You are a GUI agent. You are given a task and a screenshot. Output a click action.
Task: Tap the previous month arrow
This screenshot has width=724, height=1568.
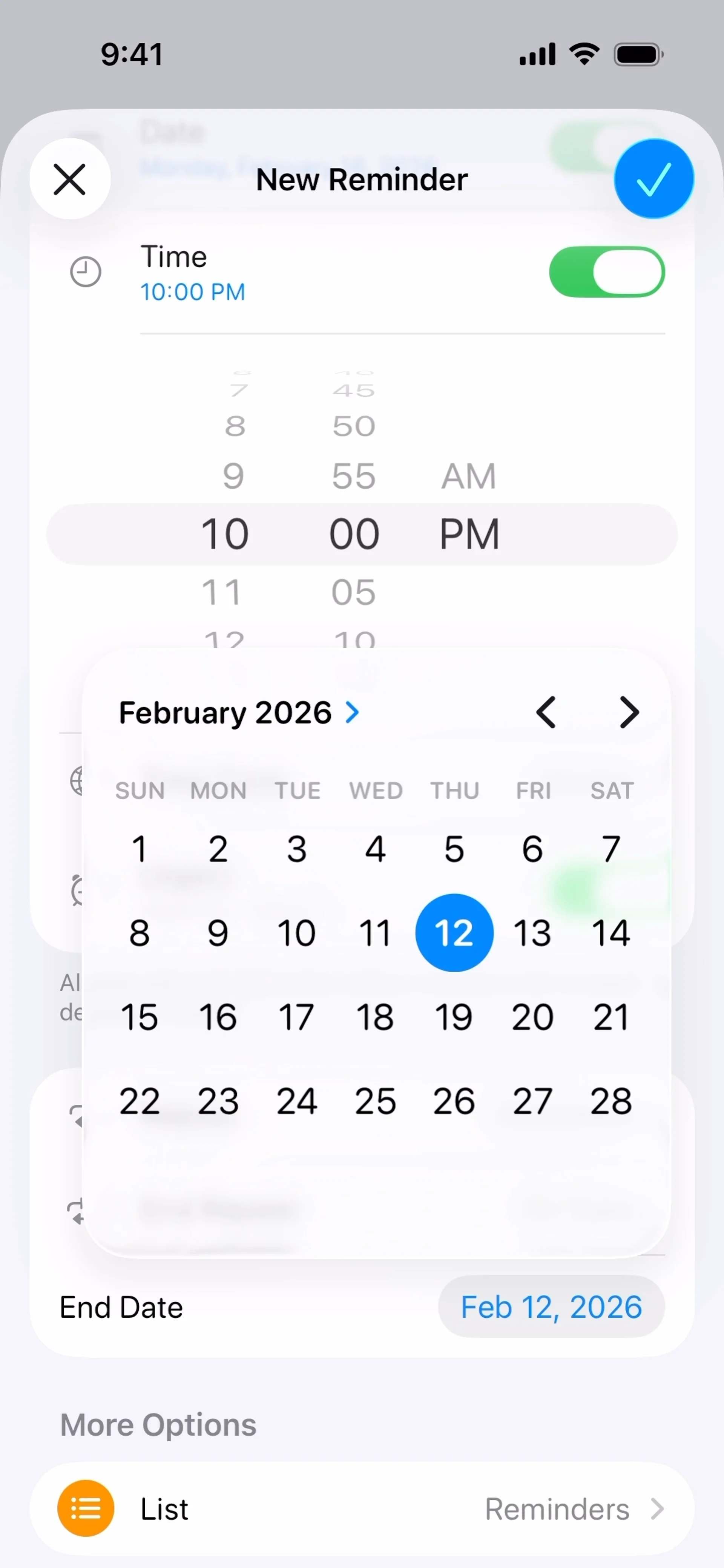(546, 712)
